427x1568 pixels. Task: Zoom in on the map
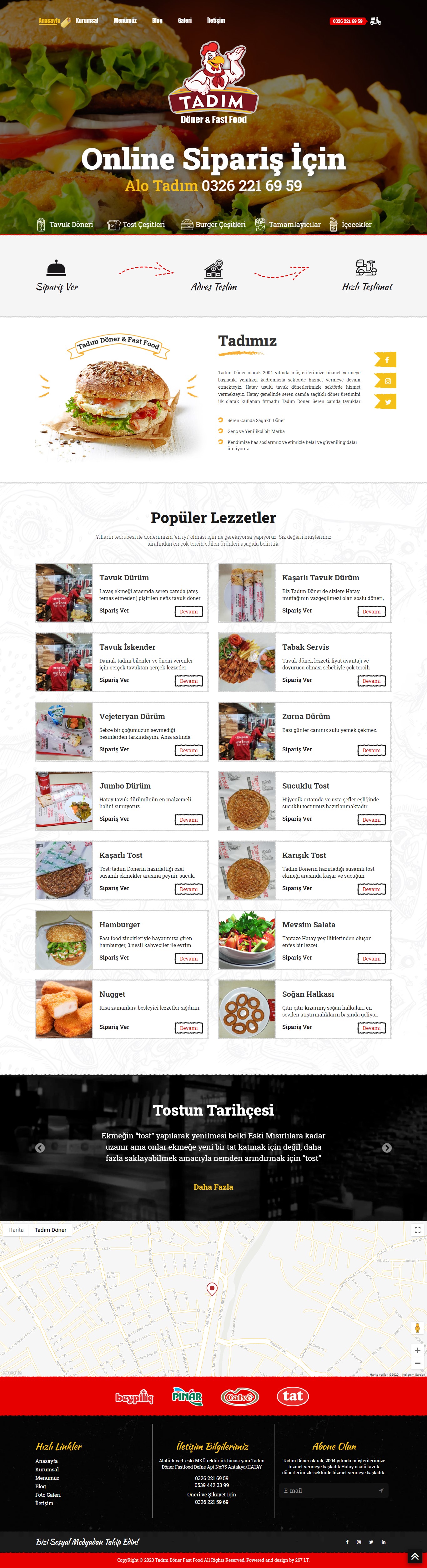[417, 1349]
